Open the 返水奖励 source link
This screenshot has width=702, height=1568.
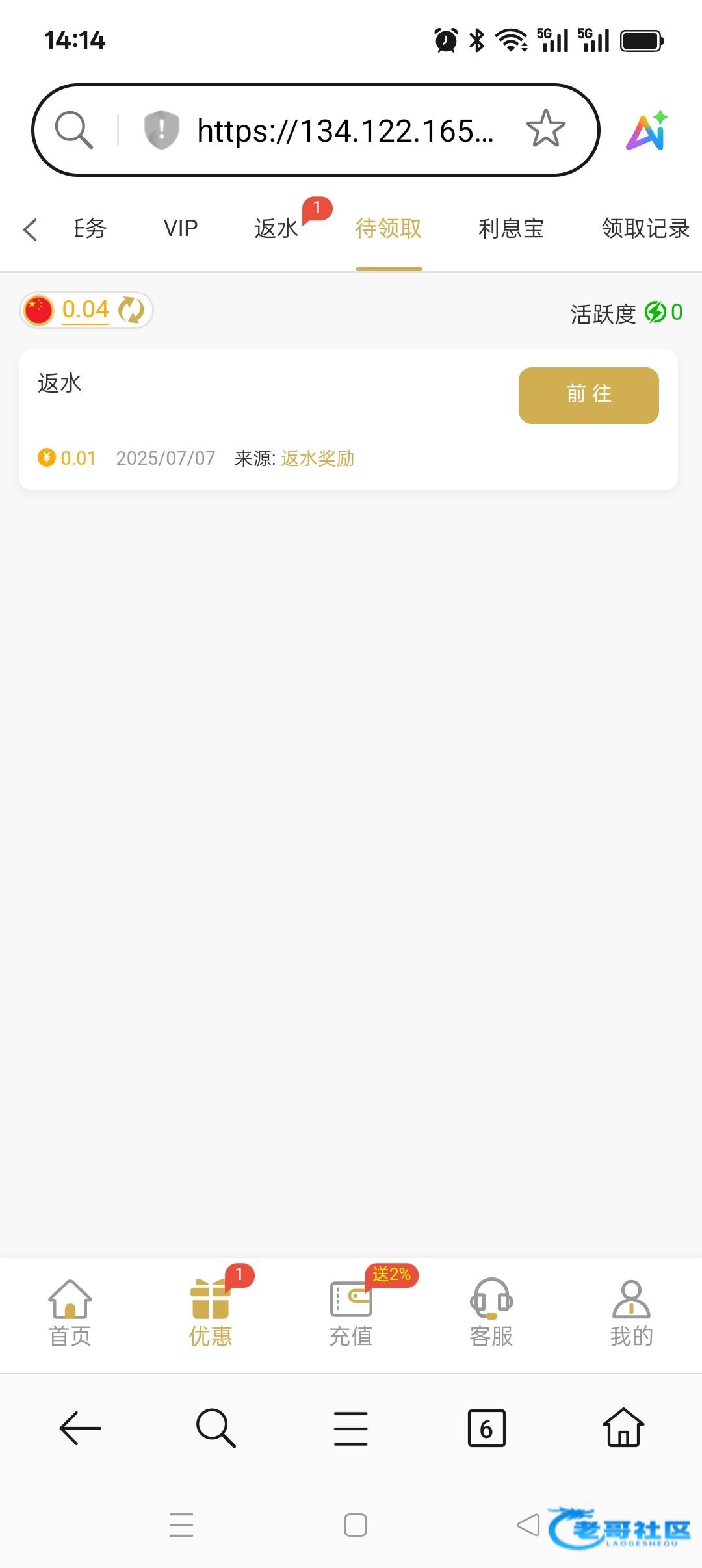point(317,458)
